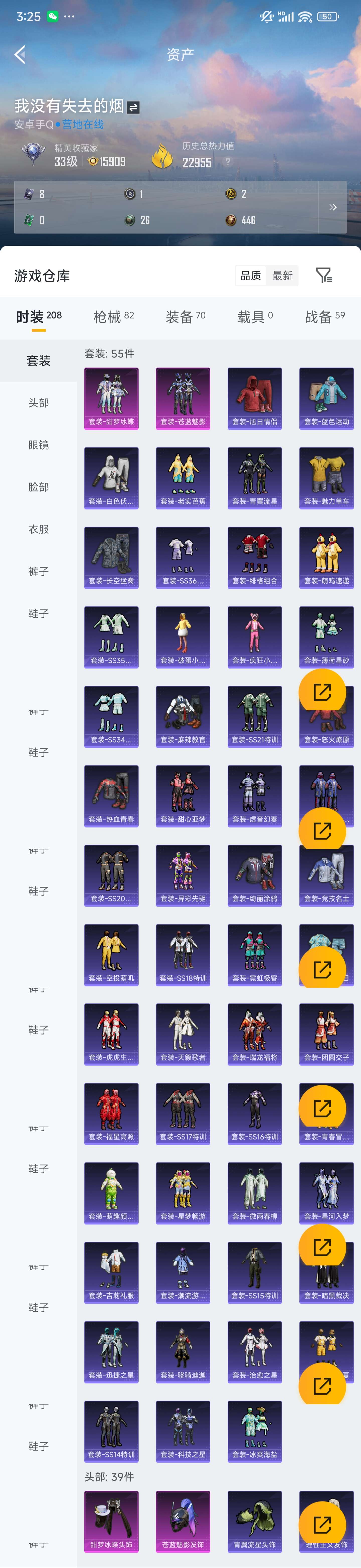This screenshot has height=1568, width=361.
Task: Open the 套装-苍蓝魅影 outfit
Action: tap(183, 398)
